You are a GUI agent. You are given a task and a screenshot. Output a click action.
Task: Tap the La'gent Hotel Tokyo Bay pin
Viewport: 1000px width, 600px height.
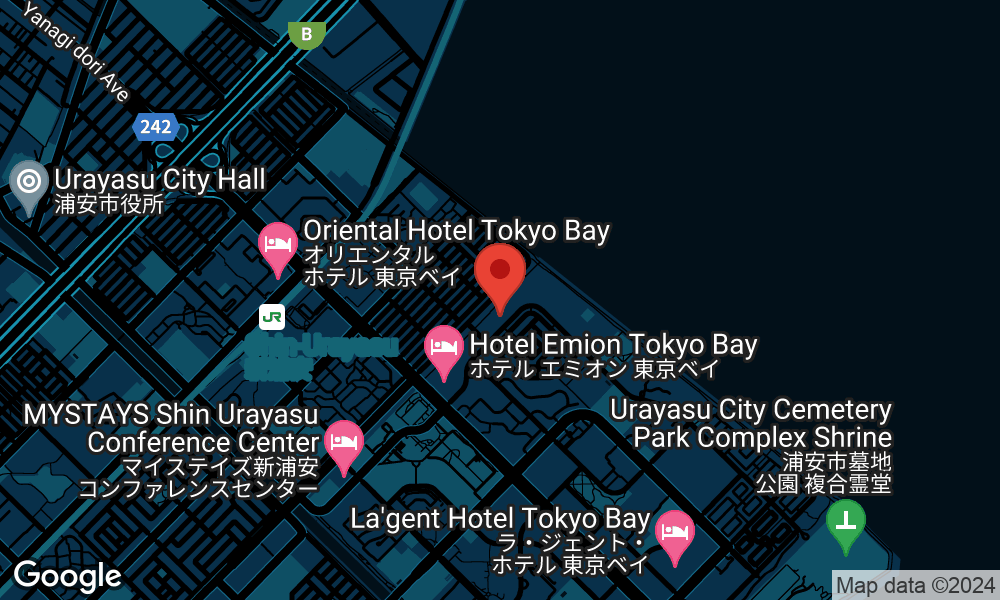(x=675, y=533)
